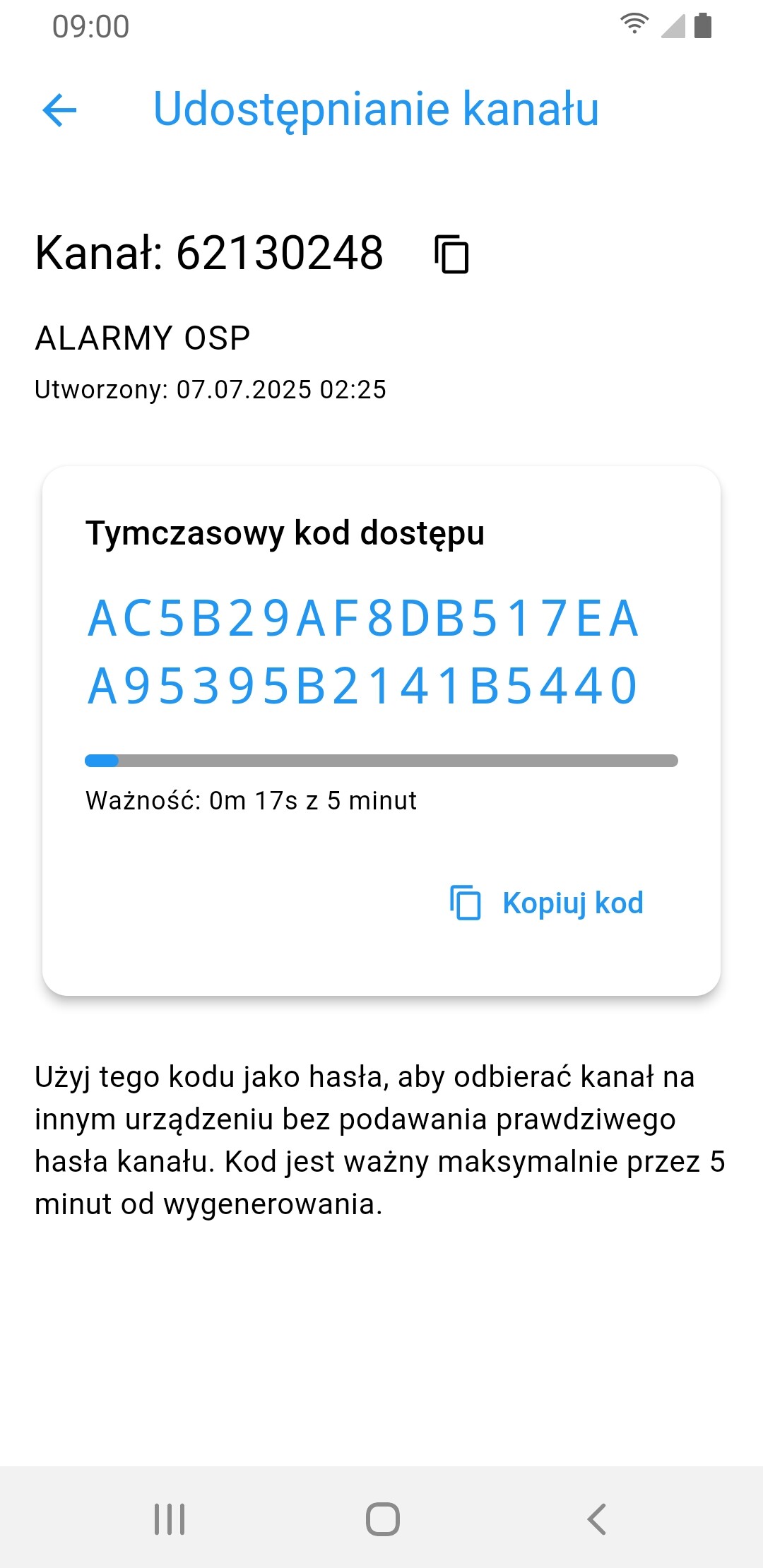Copy the channel number 62130248

coord(451,254)
